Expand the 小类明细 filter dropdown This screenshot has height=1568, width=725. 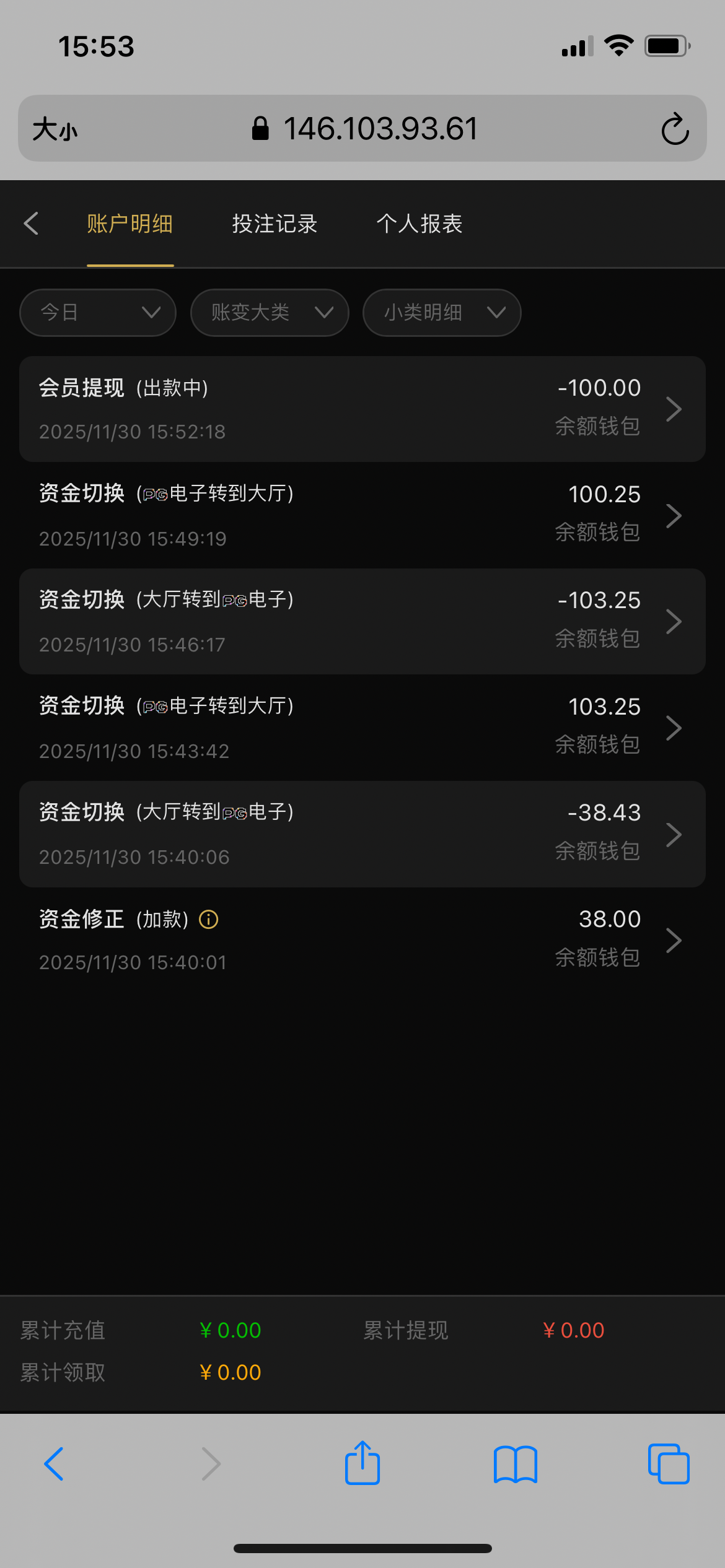(441, 313)
